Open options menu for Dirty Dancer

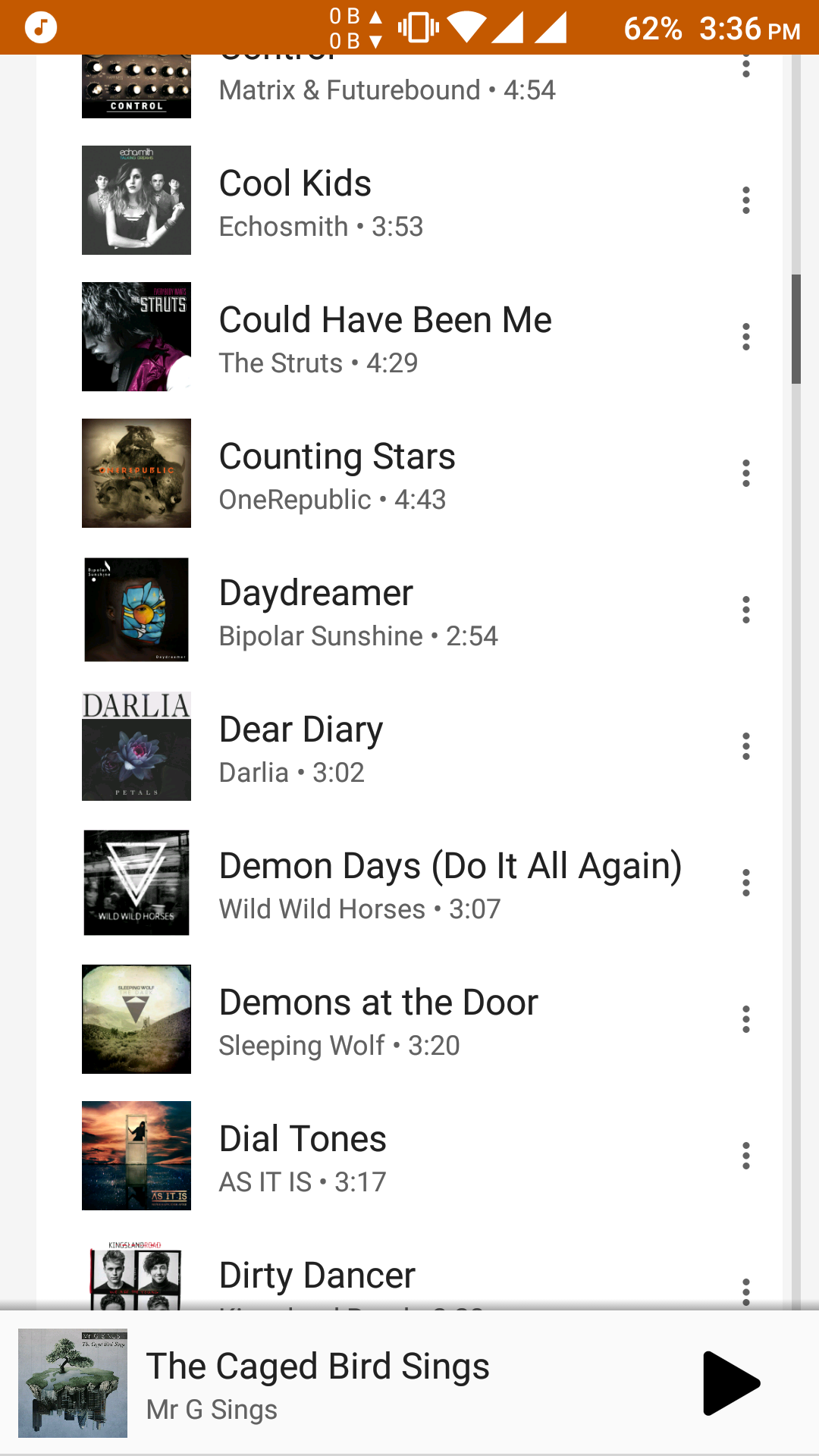[x=746, y=1291]
